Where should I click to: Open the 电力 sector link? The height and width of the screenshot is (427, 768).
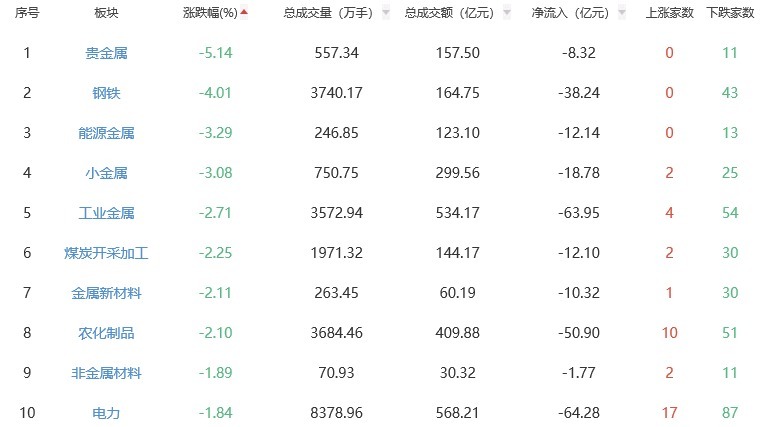click(106, 413)
